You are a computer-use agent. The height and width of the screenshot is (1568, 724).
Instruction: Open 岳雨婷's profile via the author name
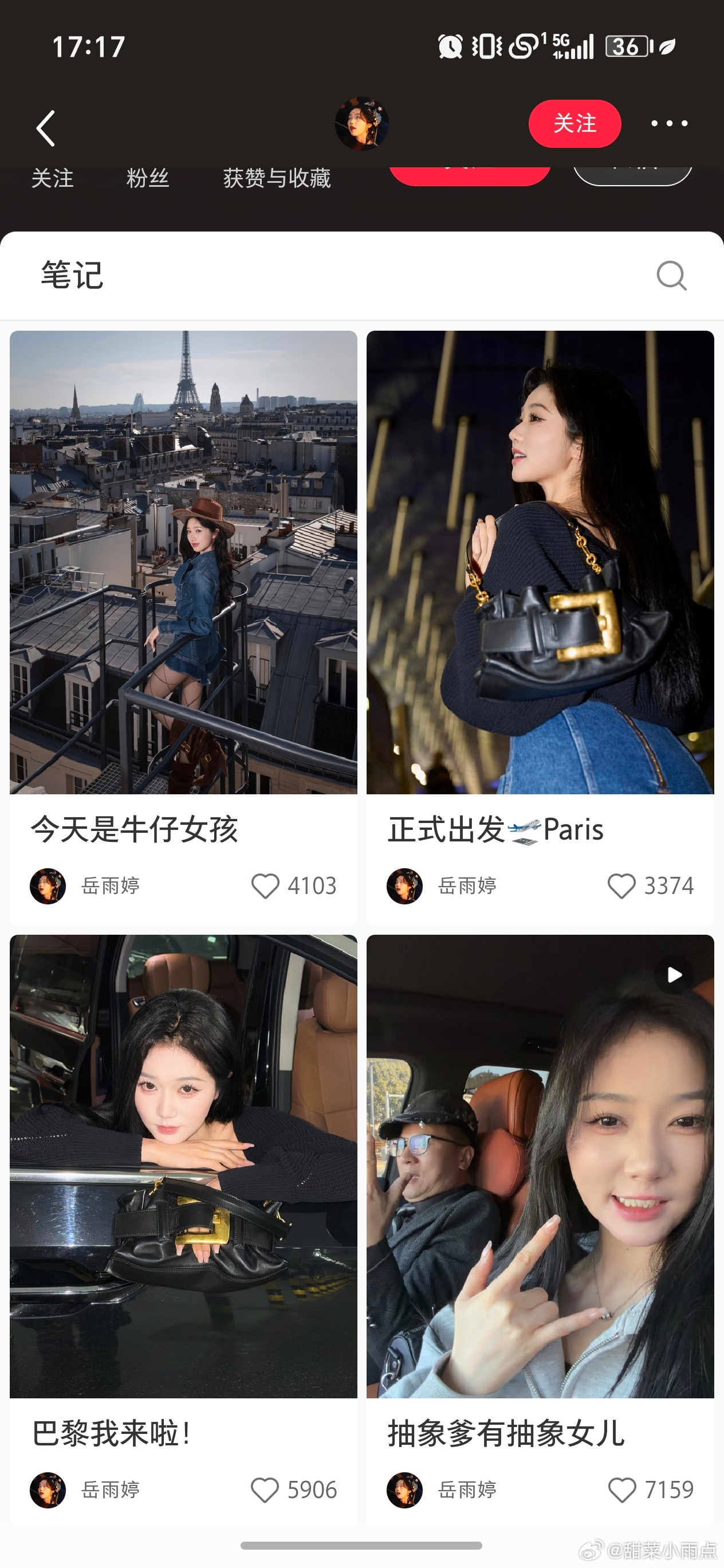pos(110,886)
